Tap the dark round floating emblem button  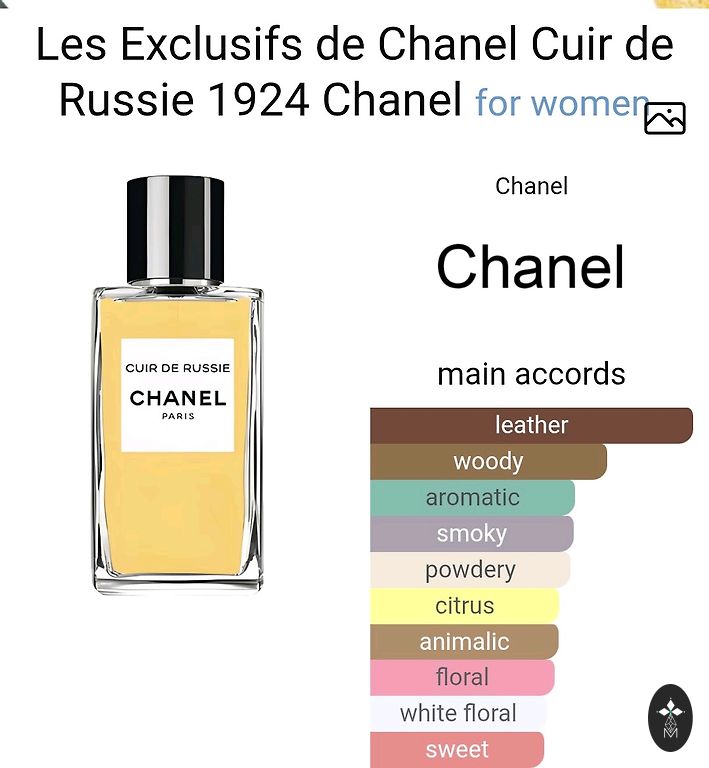coord(670,717)
